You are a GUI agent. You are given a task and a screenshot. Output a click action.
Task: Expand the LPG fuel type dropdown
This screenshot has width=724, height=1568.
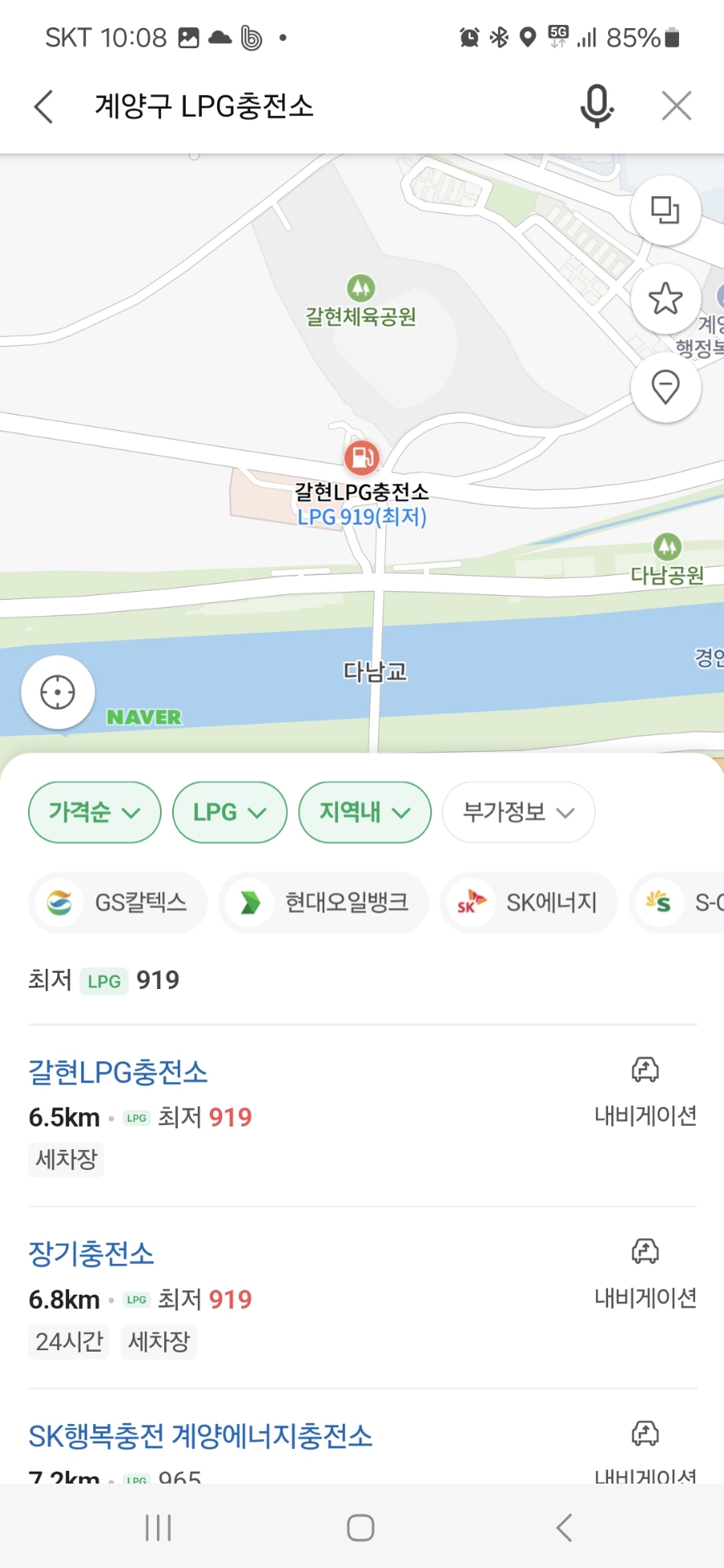pos(230,812)
